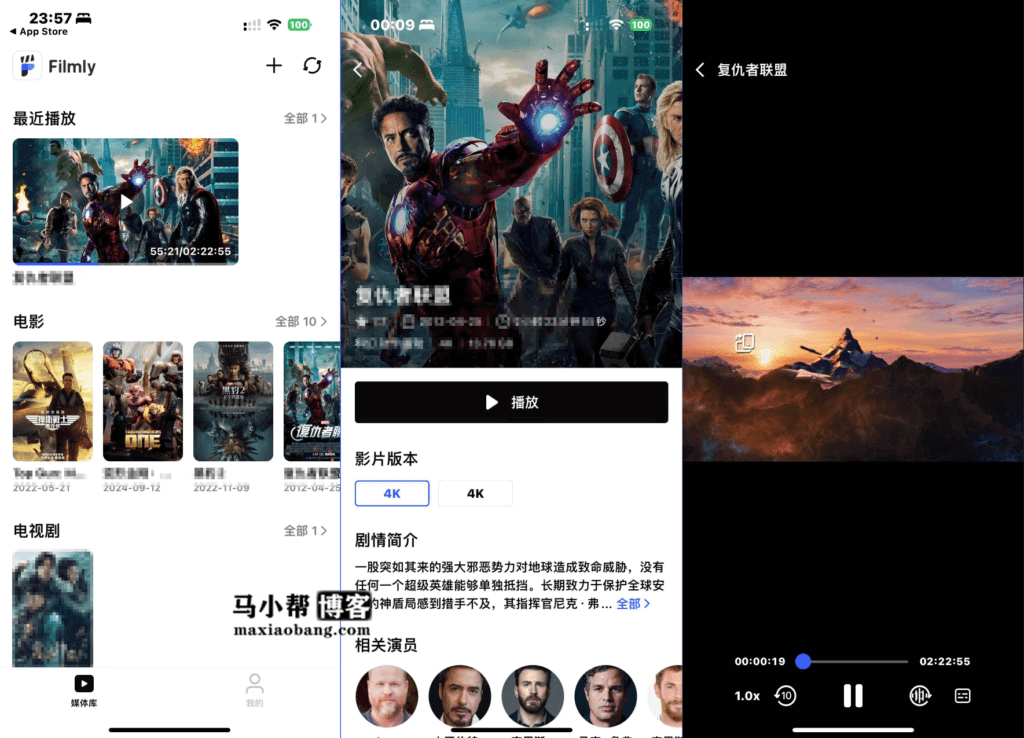
Task: Expand the full plot summary via 全部
Action: pos(633,604)
